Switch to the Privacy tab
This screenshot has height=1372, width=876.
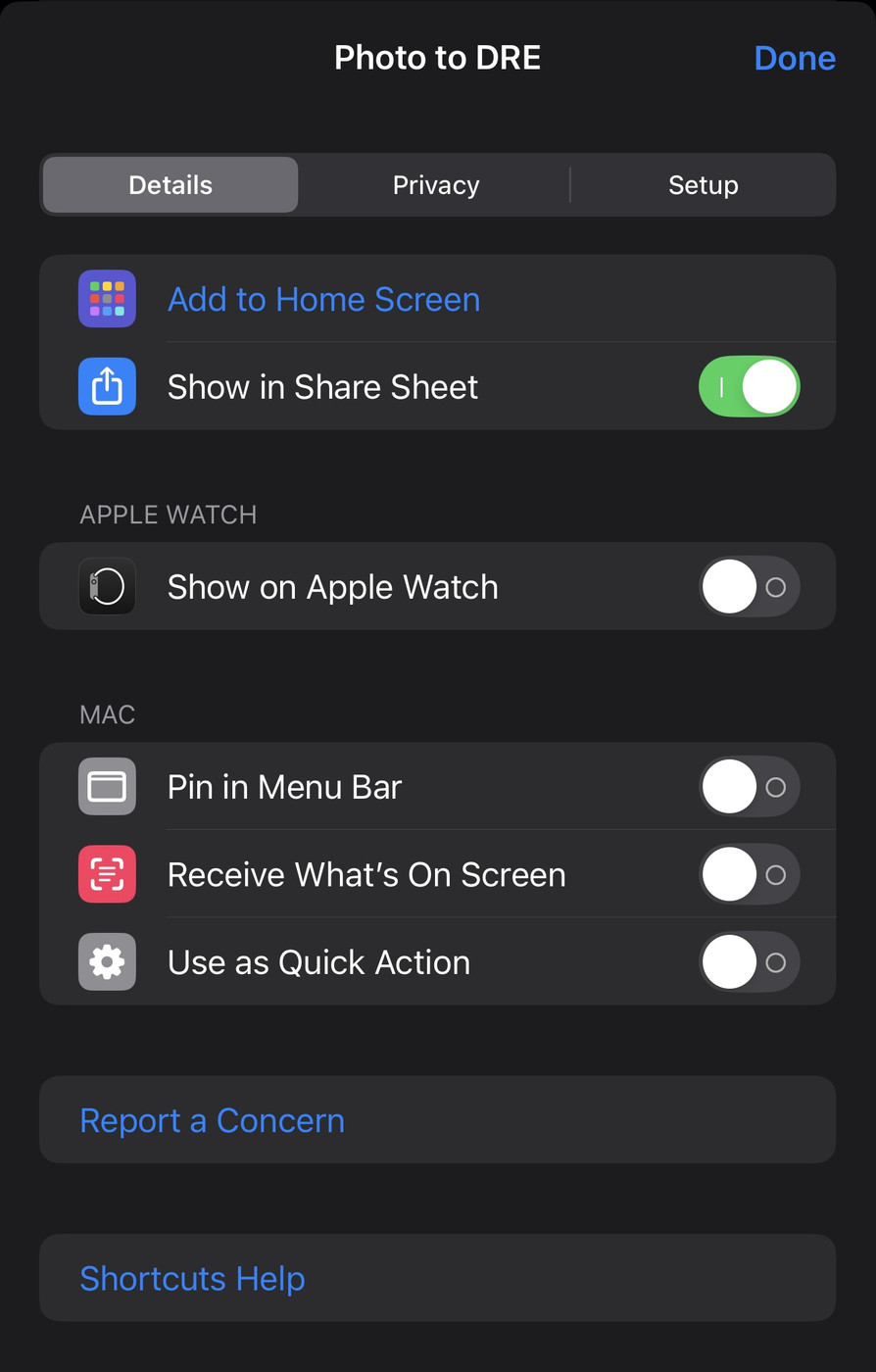tap(436, 185)
